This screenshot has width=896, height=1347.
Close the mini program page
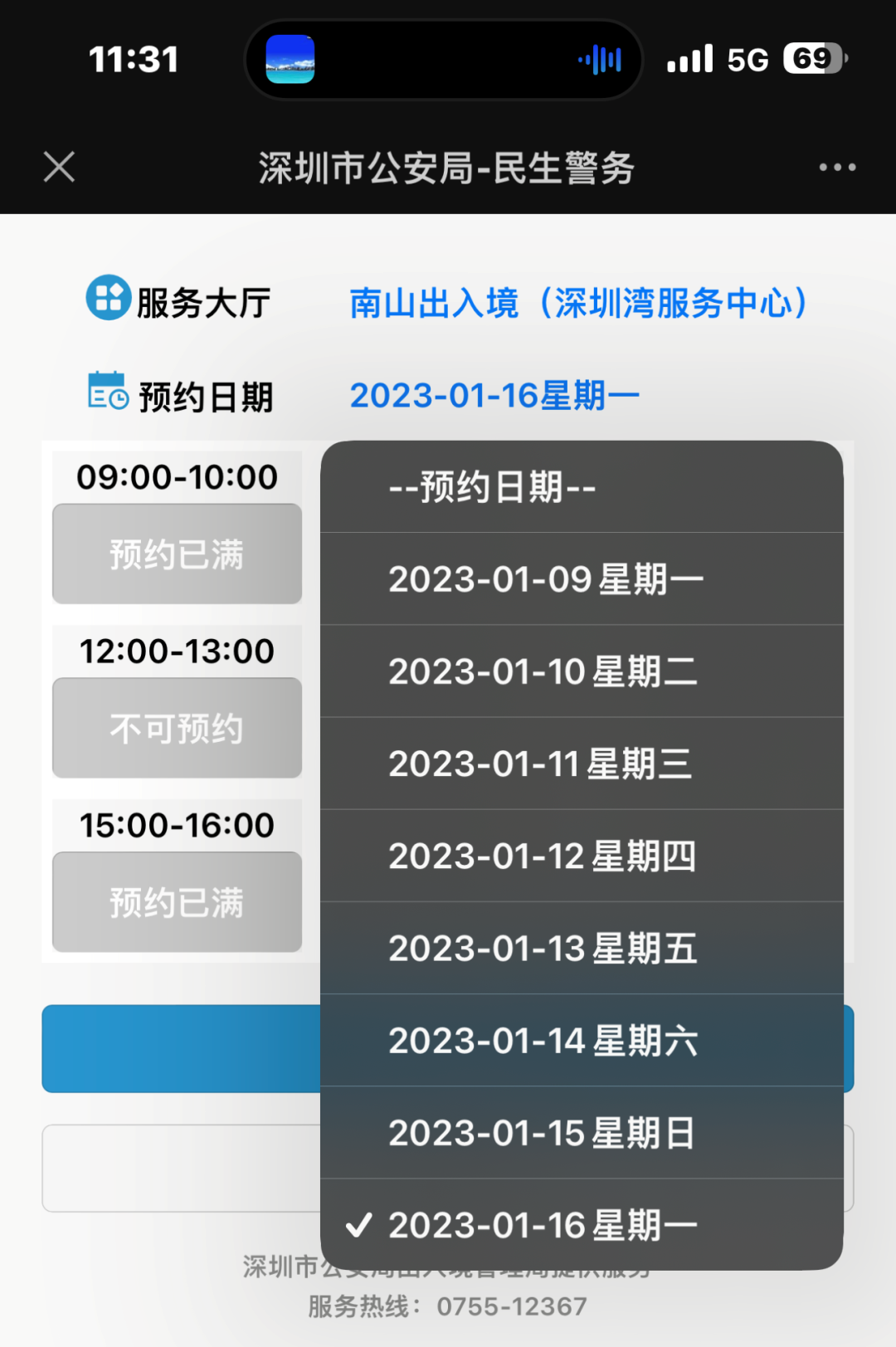click(x=59, y=167)
